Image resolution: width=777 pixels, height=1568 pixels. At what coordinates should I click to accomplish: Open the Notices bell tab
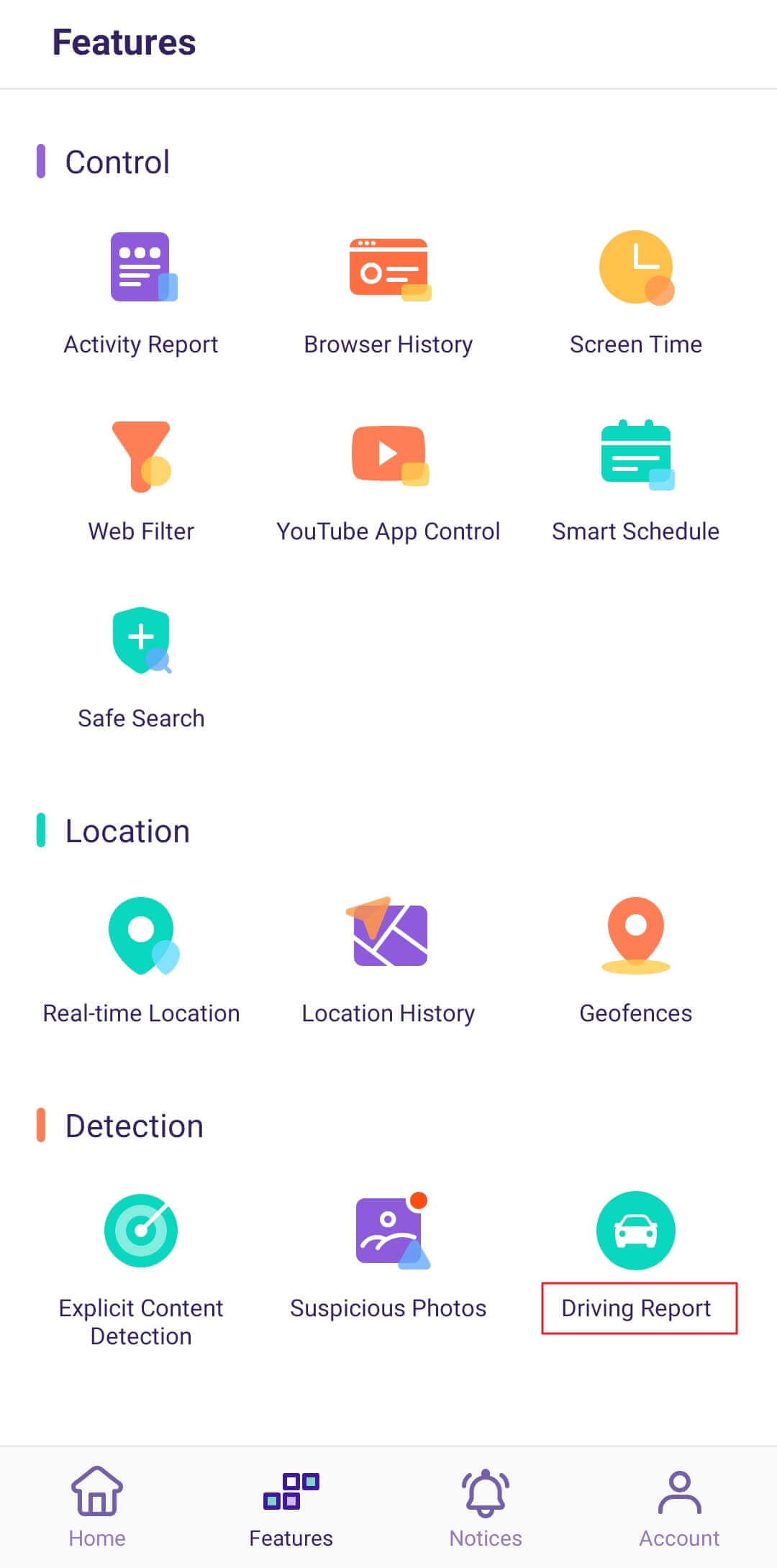[x=485, y=1507]
